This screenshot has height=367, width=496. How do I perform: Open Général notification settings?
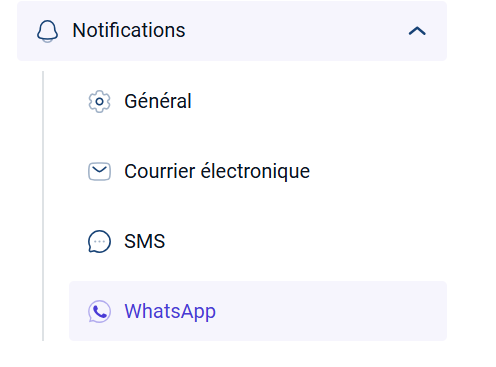[258, 101]
